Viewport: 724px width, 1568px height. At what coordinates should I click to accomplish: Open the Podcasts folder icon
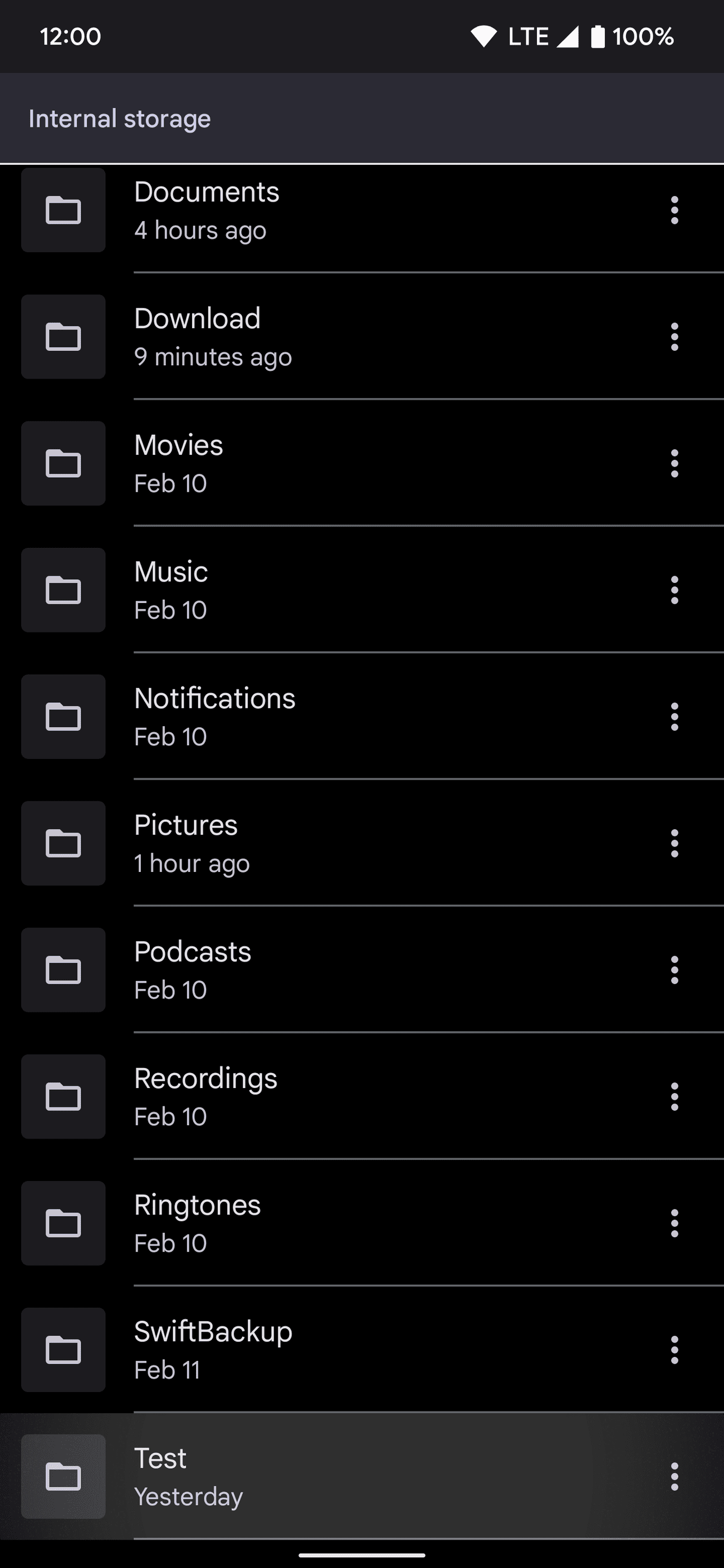pyautogui.click(x=63, y=971)
